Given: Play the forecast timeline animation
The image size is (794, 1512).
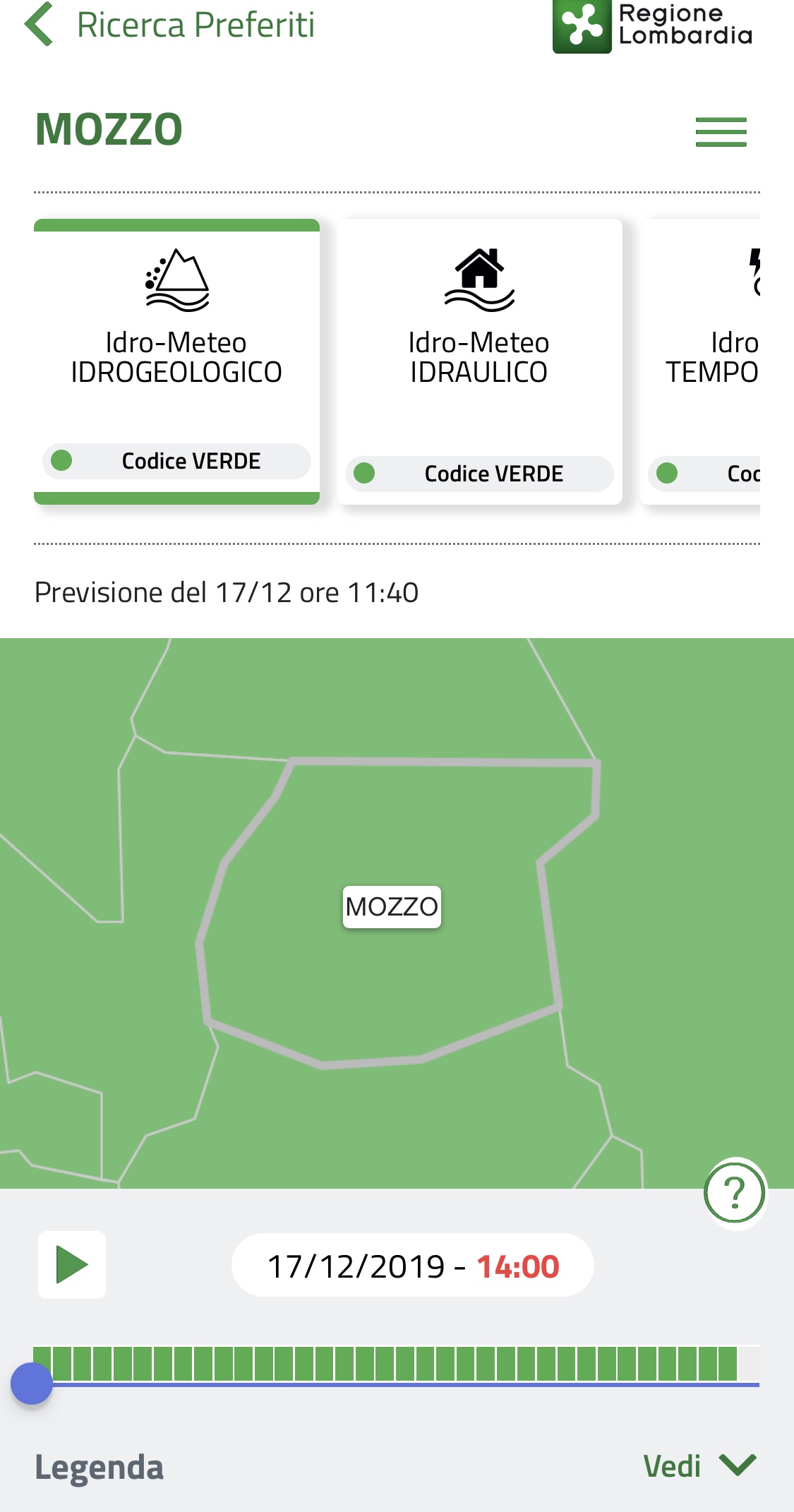Looking at the screenshot, I should click(72, 1265).
